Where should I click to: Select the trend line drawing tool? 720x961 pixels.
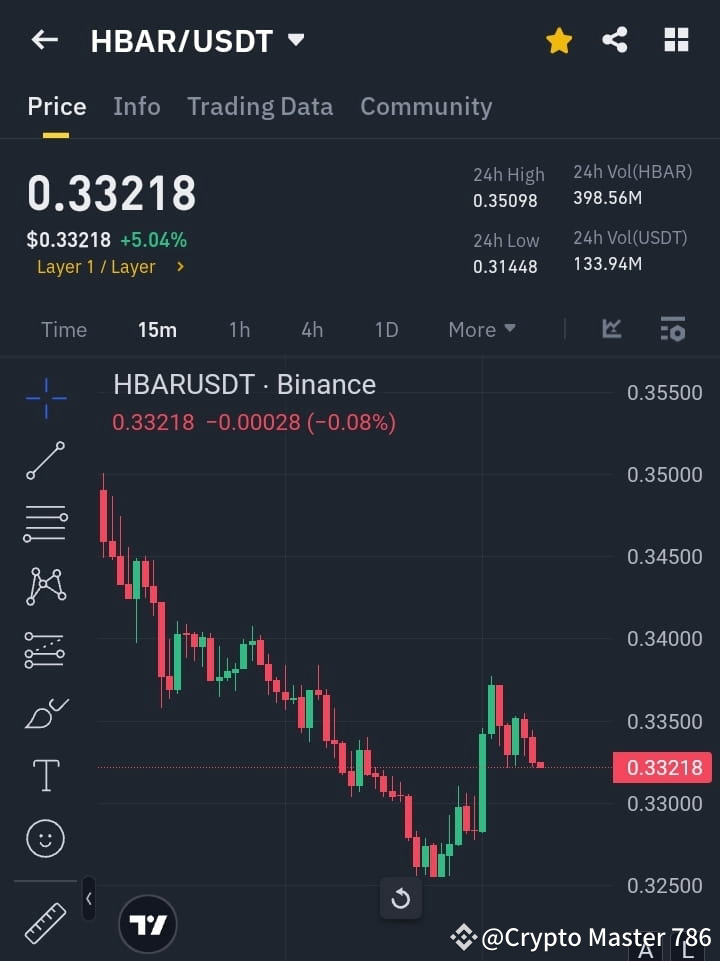[x=44, y=461]
